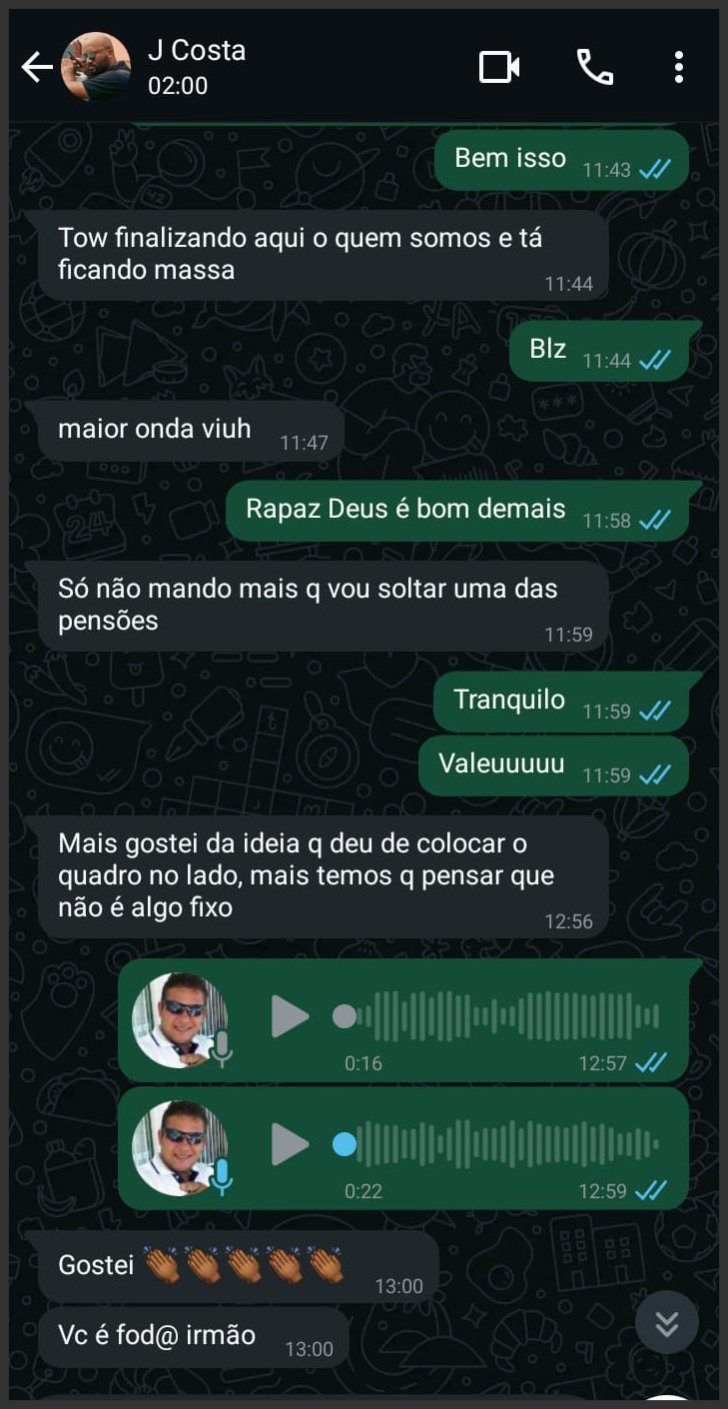The width and height of the screenshot is (728, 1409).
Task: Make a voice call to J Costa
Action: coord(597,66)
